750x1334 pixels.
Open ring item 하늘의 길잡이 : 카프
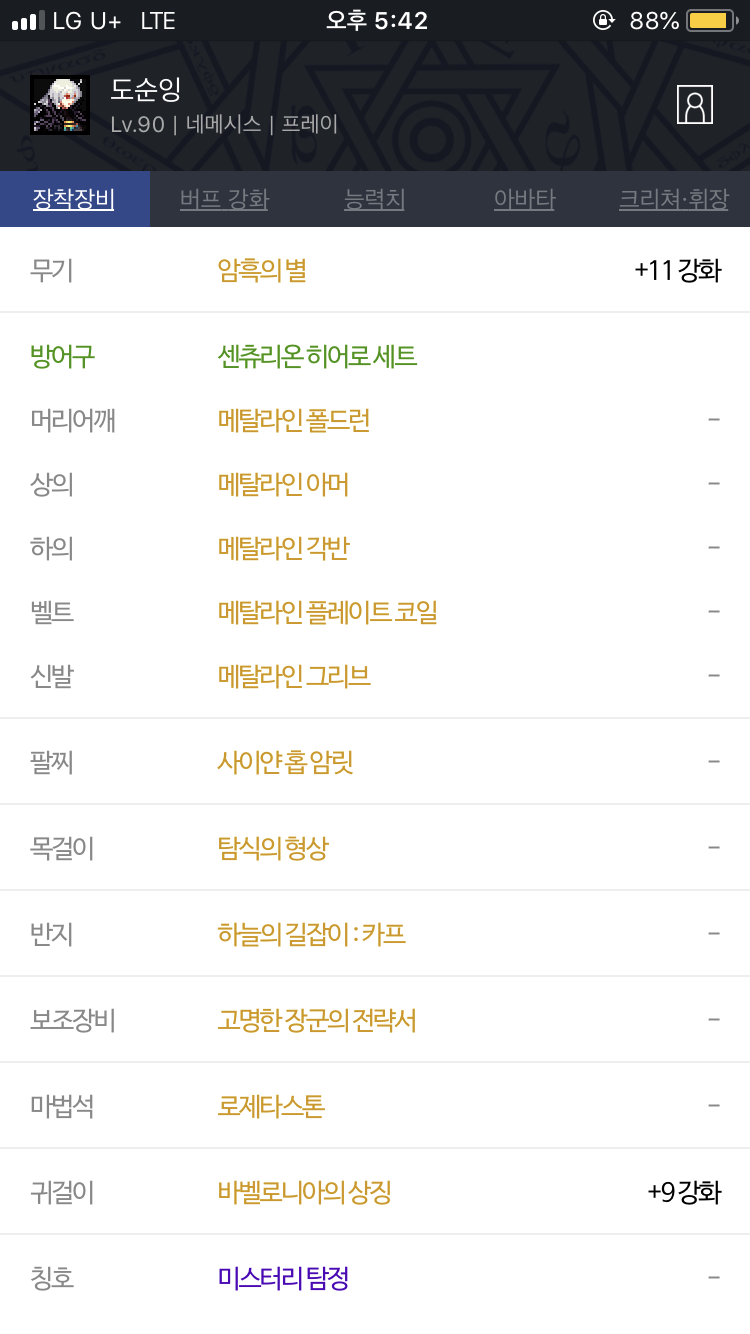[311, 934]
